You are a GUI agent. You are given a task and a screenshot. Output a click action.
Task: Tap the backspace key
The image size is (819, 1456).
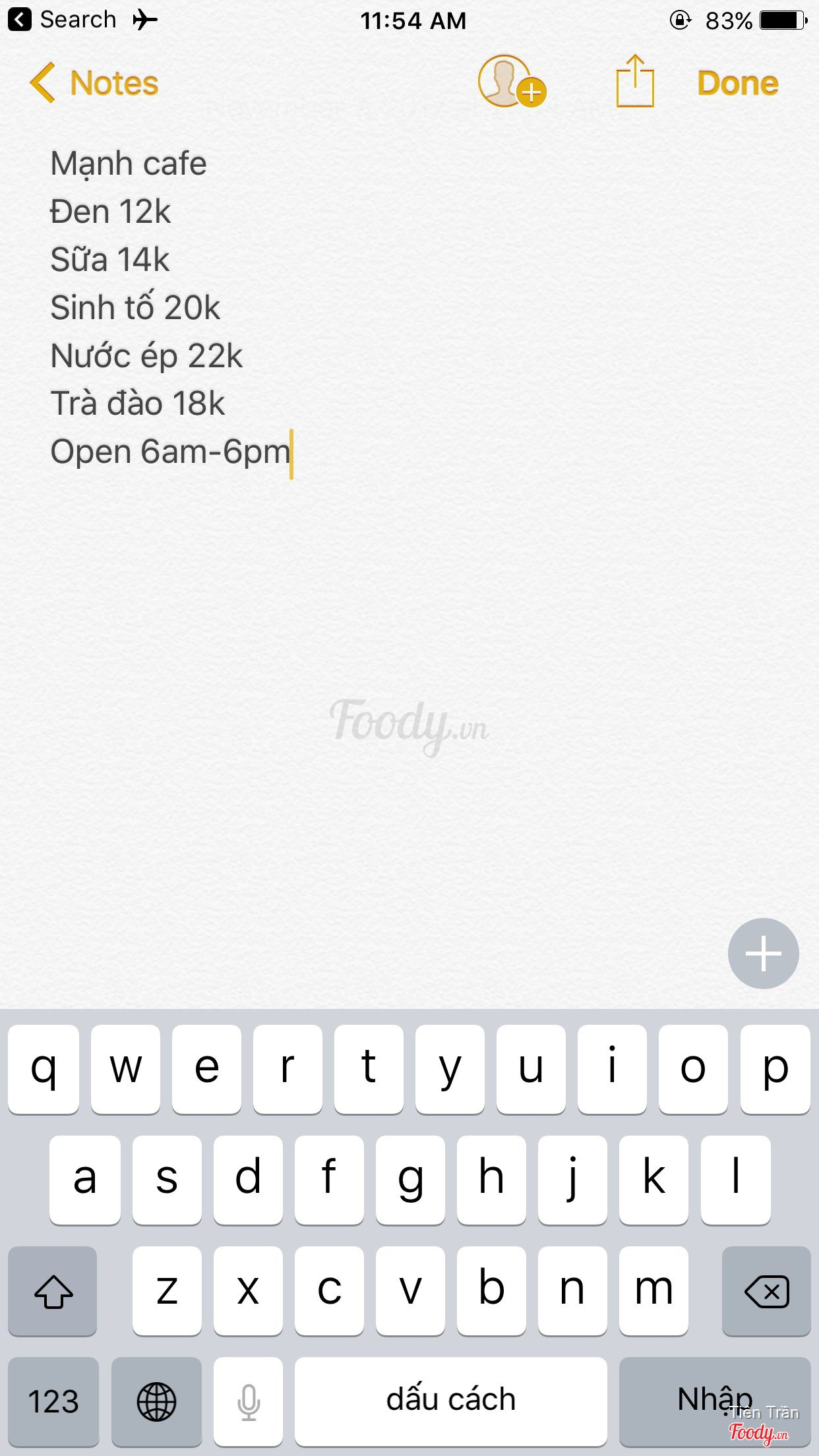coord(766,1290)
